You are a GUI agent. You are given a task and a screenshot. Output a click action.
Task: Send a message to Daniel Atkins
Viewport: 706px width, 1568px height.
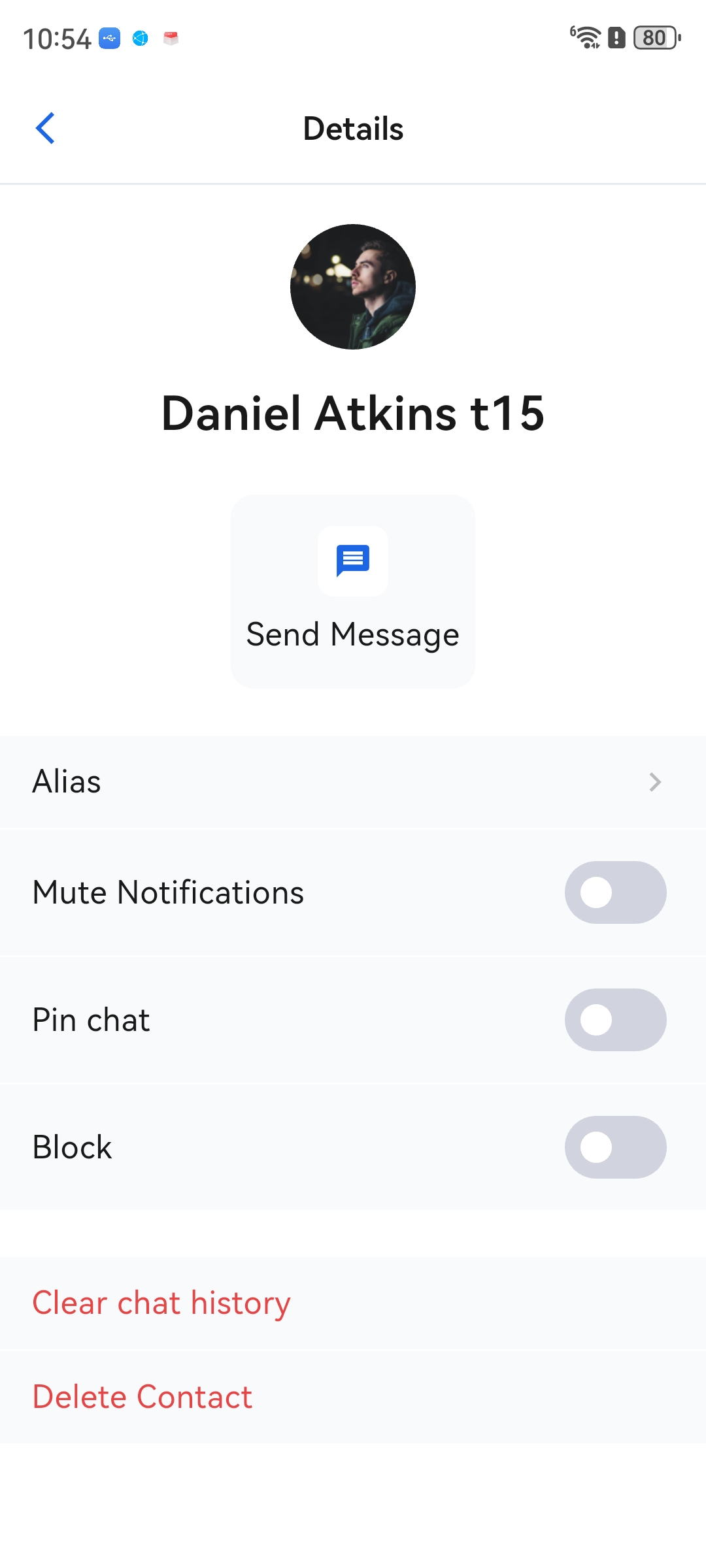[353, 591]
